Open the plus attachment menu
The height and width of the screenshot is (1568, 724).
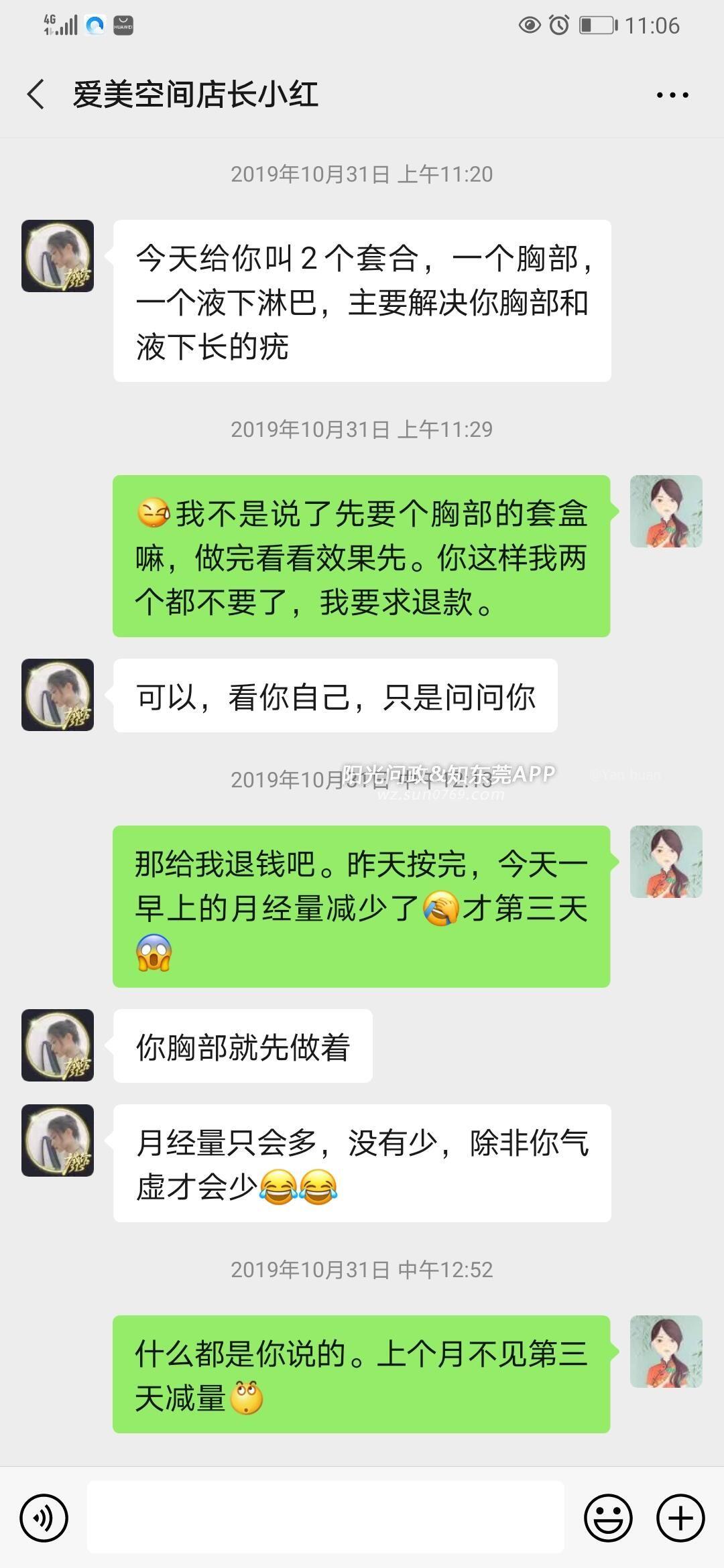coord(680,1518)
